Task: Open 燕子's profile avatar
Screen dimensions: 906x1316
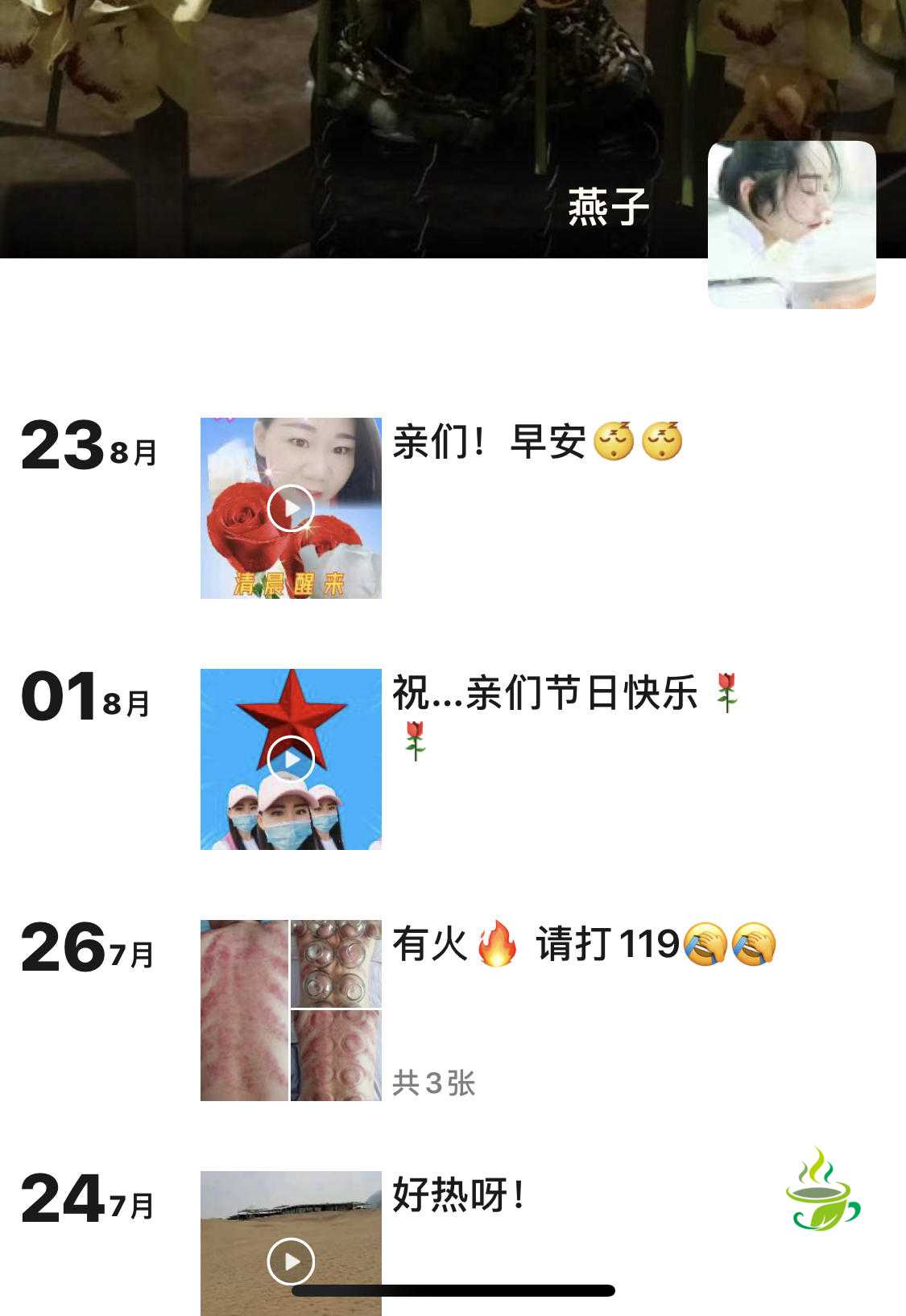Action: (791, 225)
